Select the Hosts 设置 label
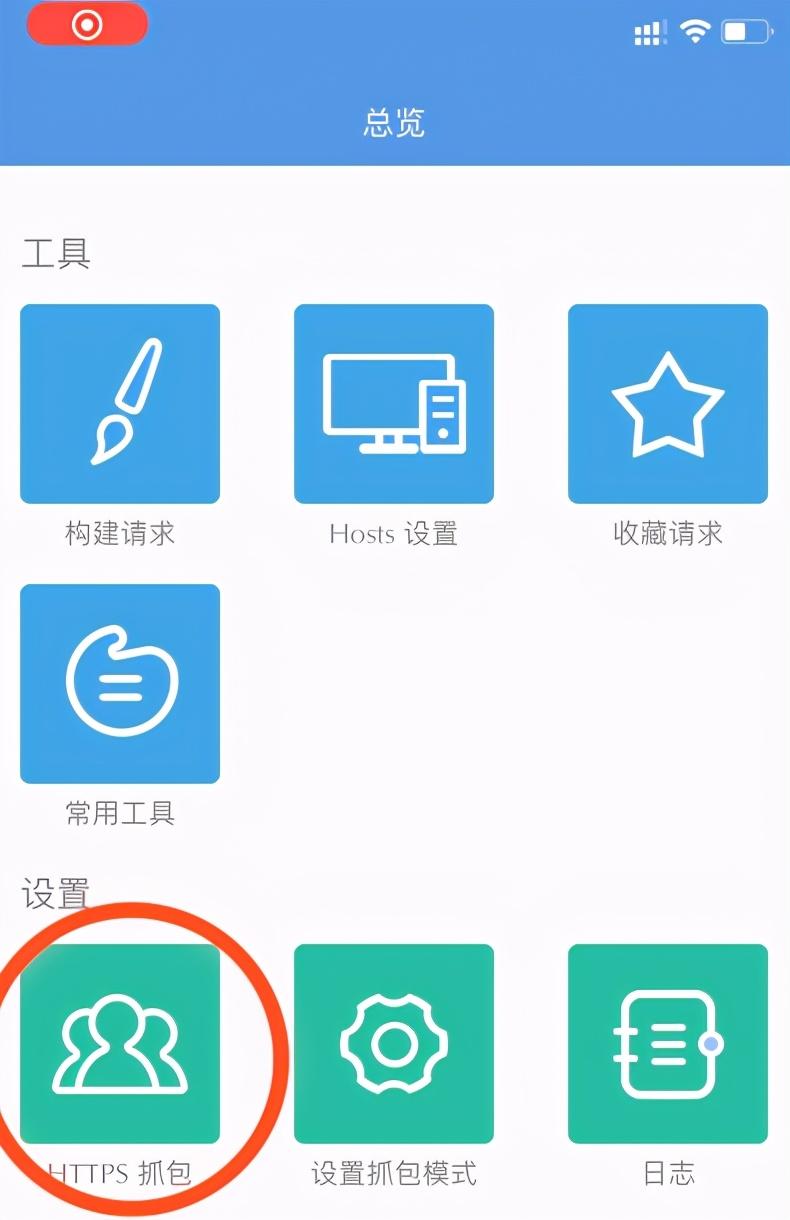The height and width of the screenshot is (1220, 790). point(393,533)
